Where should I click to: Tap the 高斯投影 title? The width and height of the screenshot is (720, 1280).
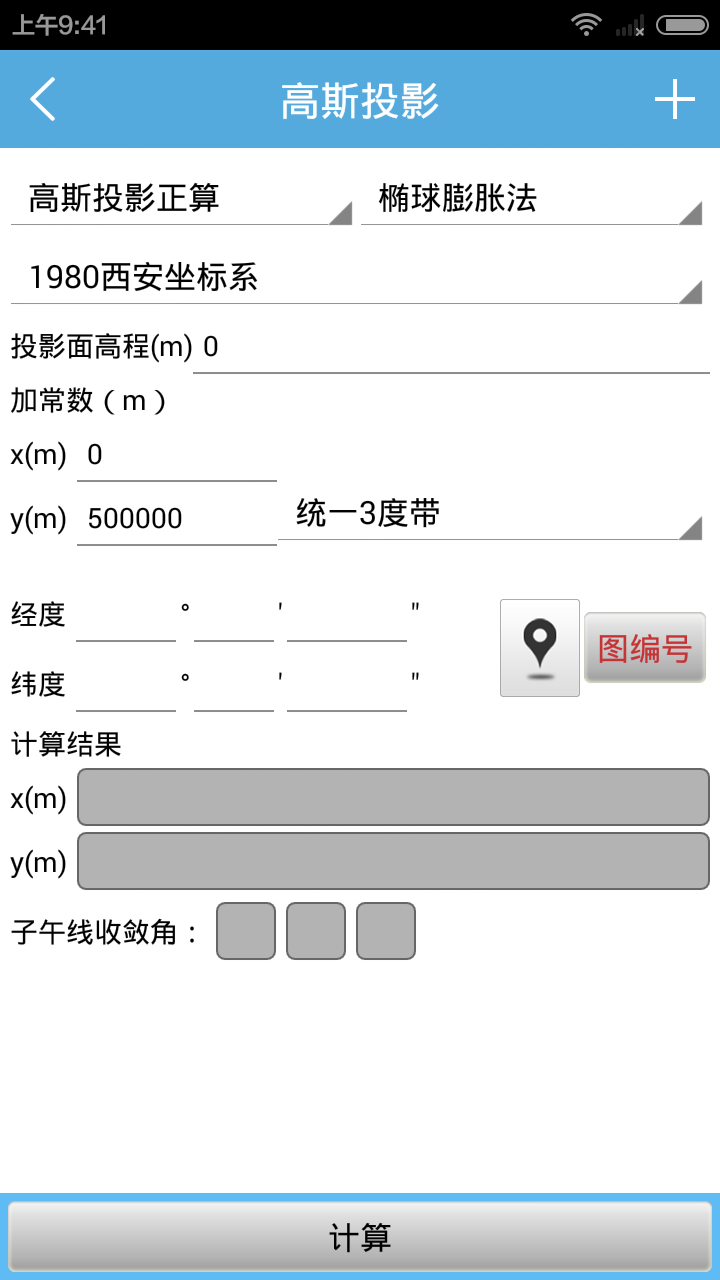[360, 99]
